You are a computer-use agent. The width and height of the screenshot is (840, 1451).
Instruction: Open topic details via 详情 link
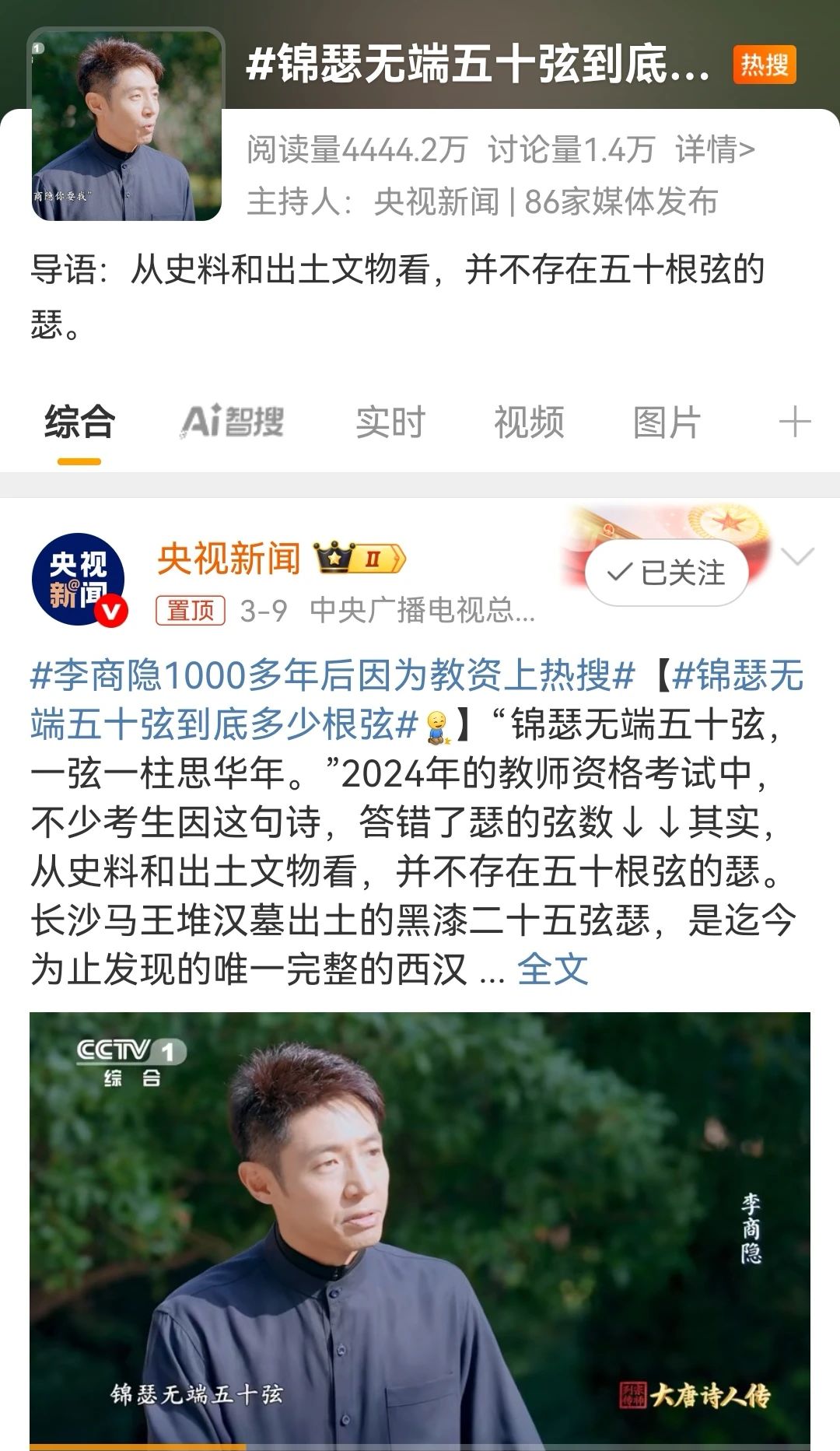[715, 149]
